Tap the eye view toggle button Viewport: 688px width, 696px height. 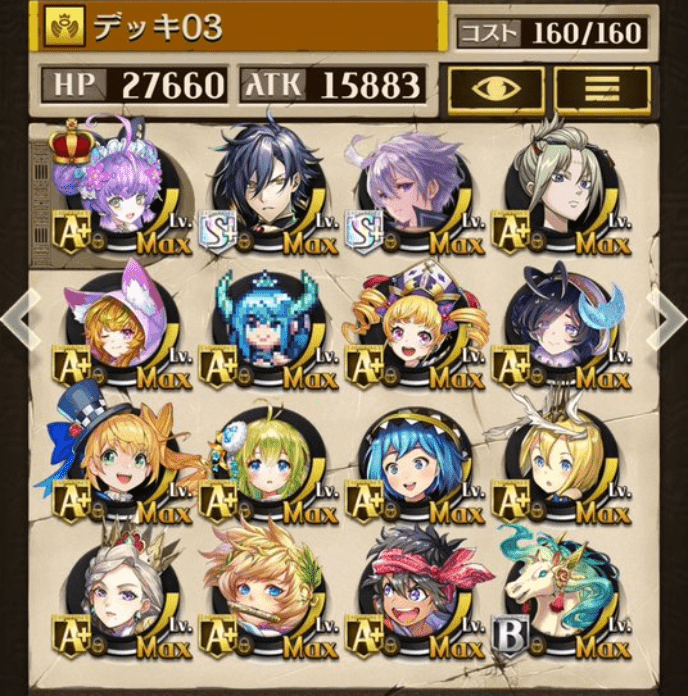pos(496,89)
